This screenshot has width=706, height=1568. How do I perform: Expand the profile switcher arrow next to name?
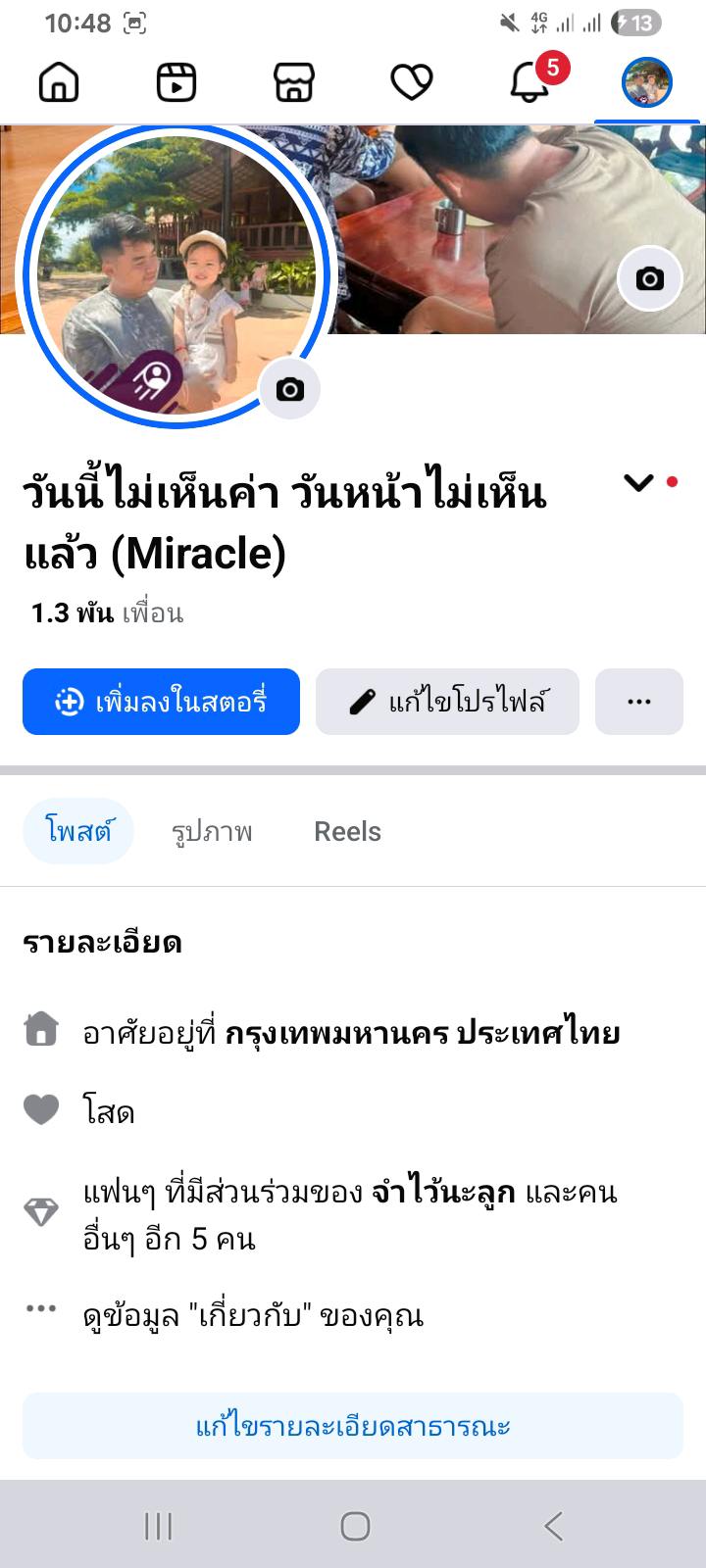638,482
